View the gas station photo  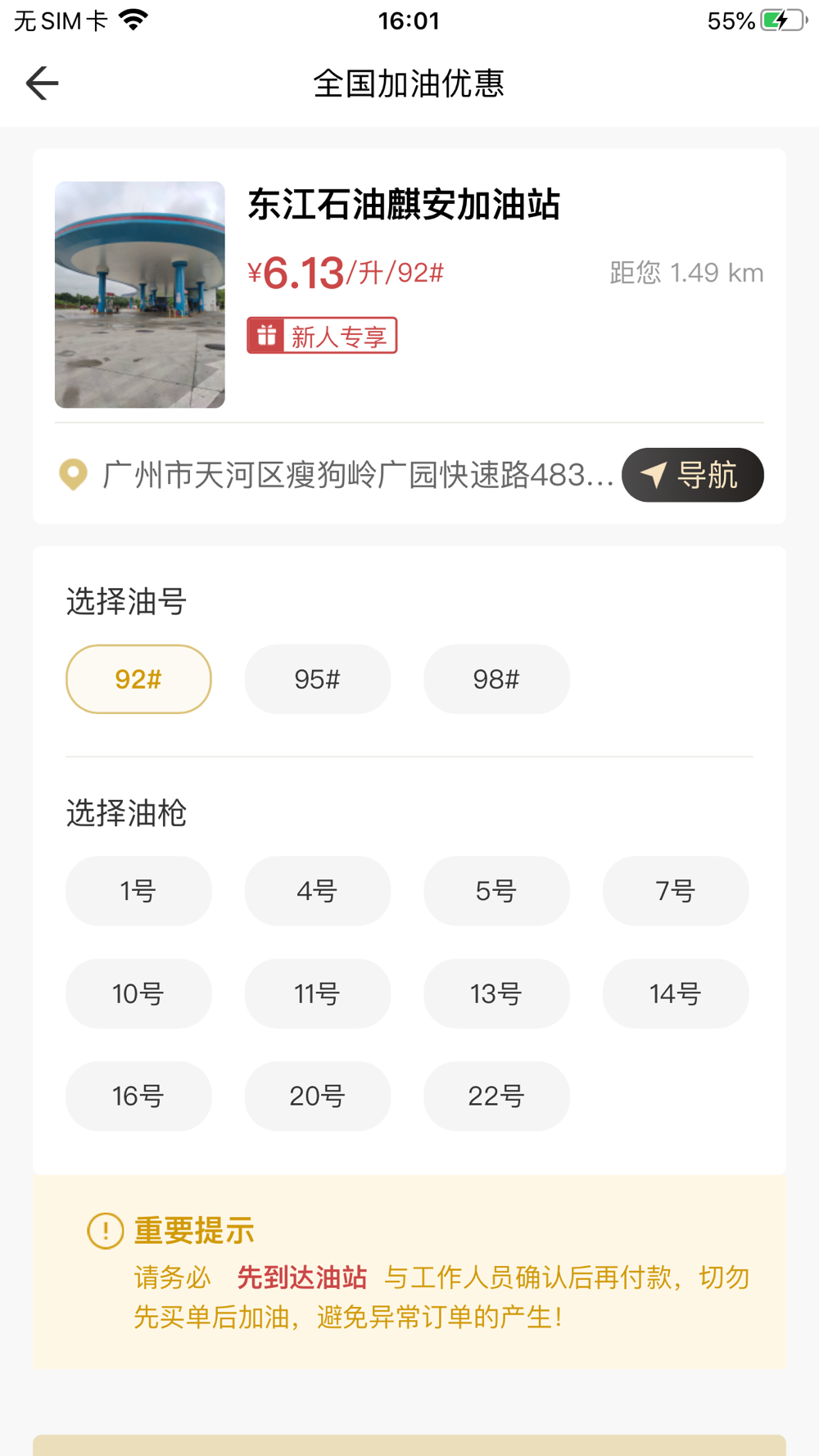(140, 295)
